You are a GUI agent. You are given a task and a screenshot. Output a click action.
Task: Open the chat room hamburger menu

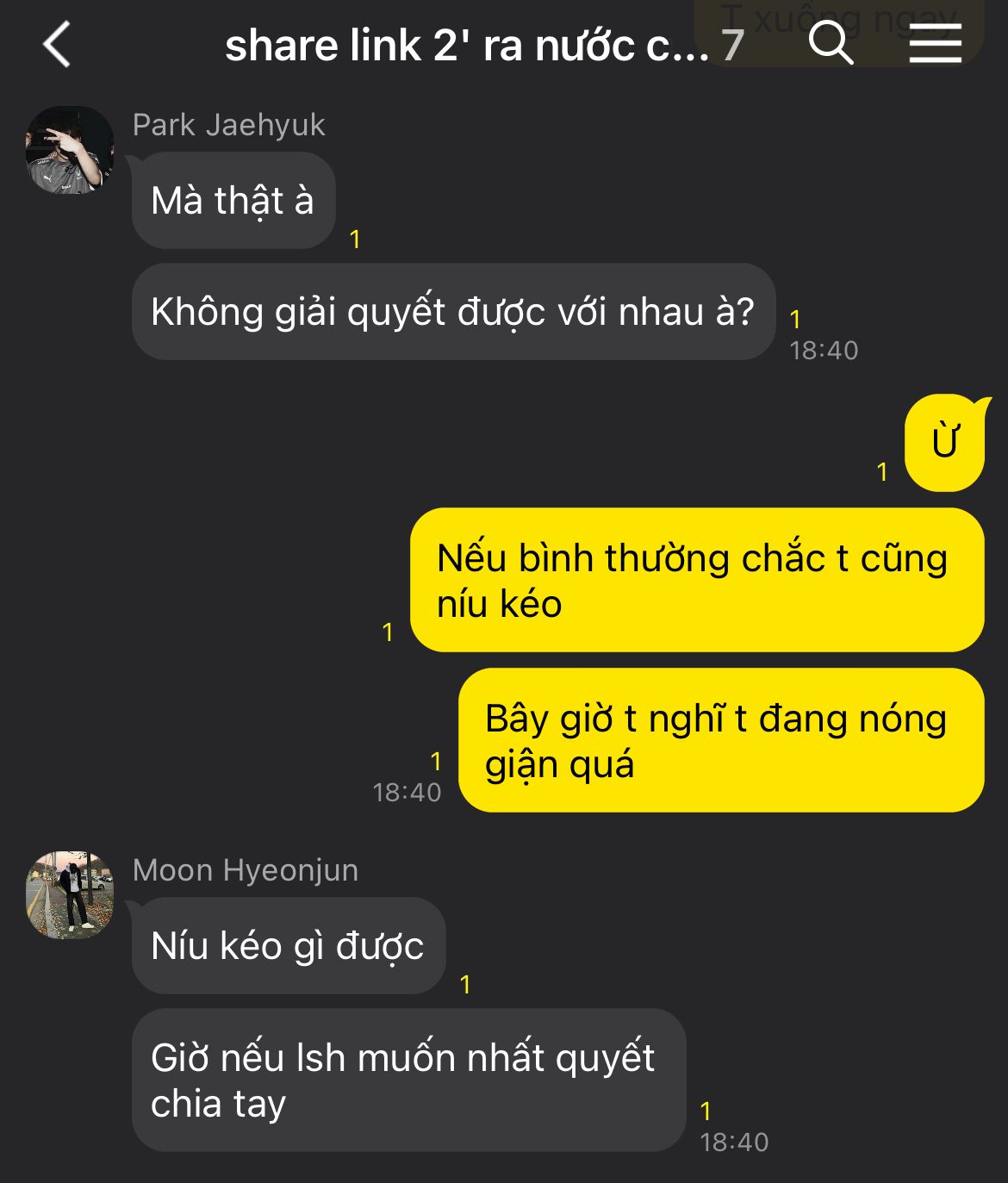pyautogui.click(x=936, y=43)
